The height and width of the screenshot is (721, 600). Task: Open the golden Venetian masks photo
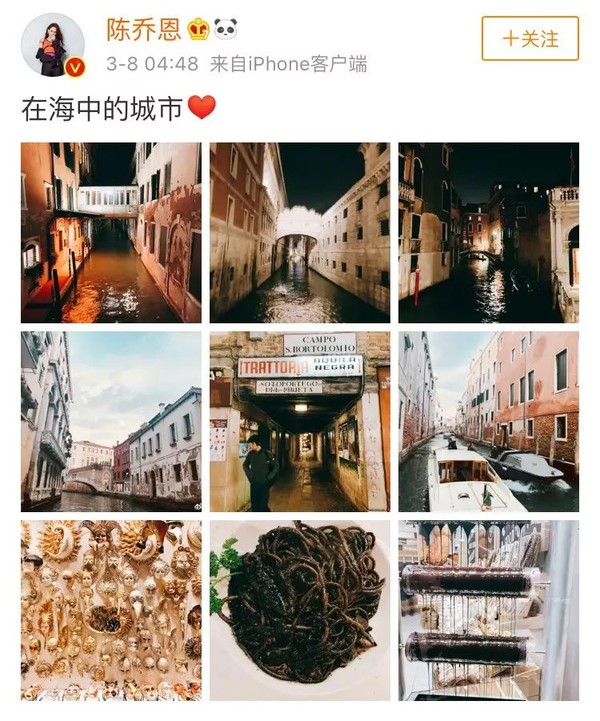[110, 609]
